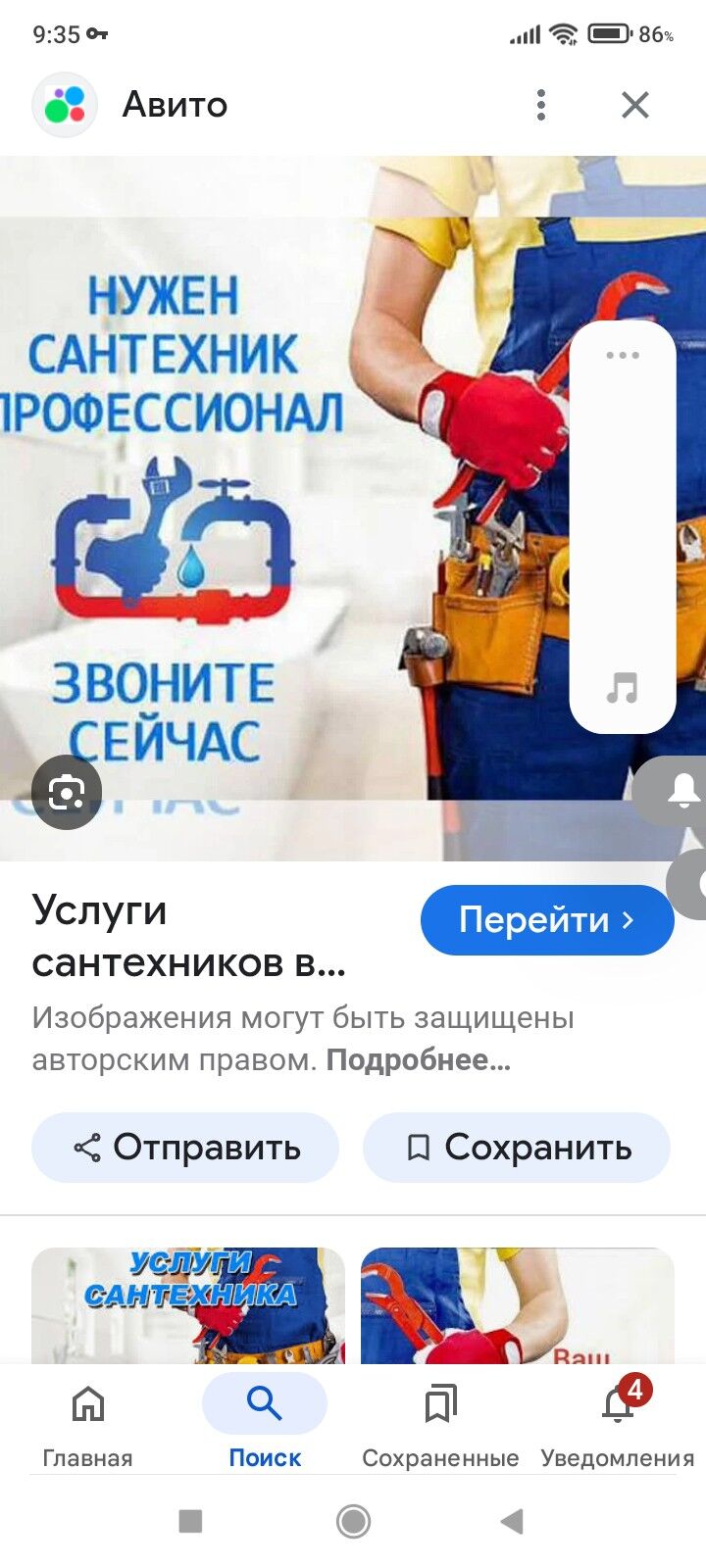The width and height of the screenshot is (706, 1568).
Task: Tap the search magnifier icon in bottom bar
Action: click(264, 1403)
